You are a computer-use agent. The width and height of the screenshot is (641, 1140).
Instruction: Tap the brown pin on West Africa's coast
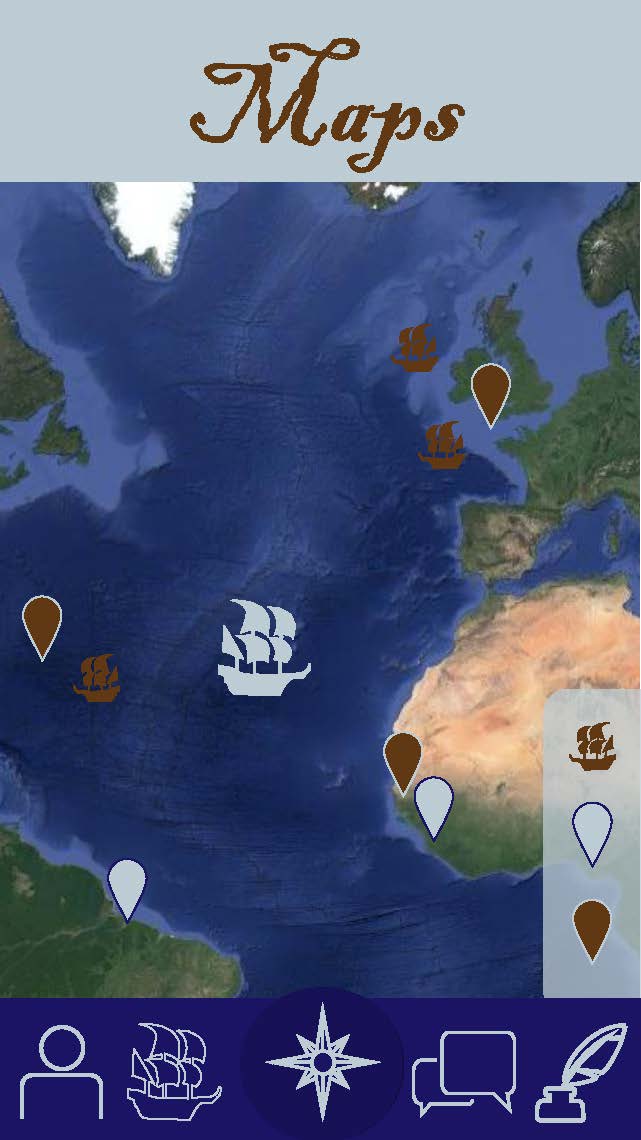coord(402,758)
